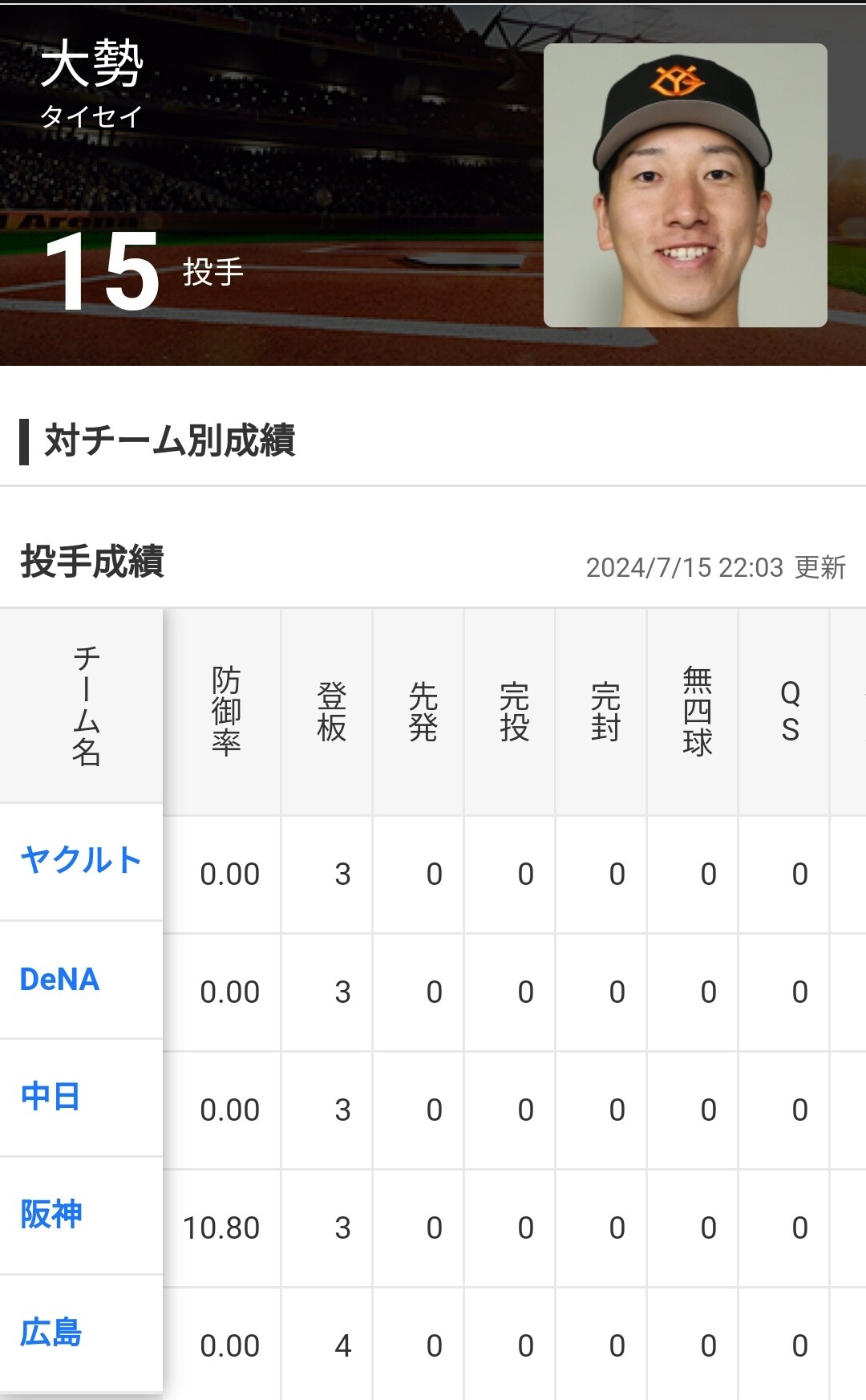Open the 中日 team link
Screen dimensions: 866x1400
(51, 1096)
